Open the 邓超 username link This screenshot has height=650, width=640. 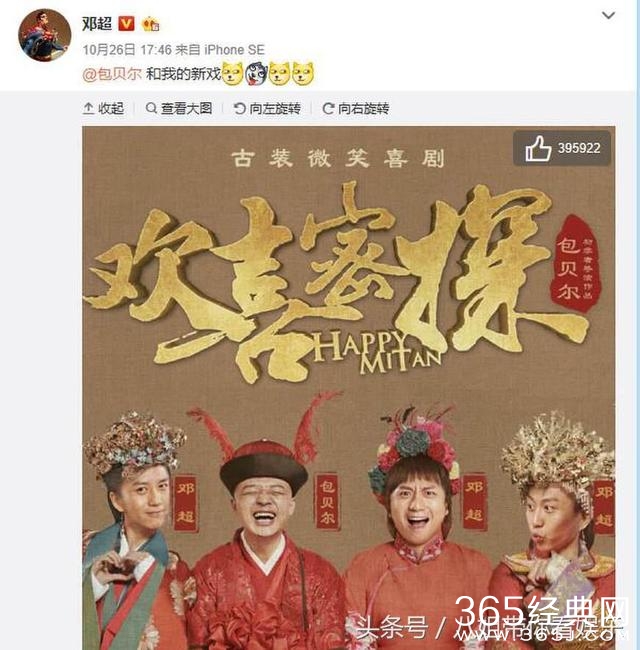point(97,22)
